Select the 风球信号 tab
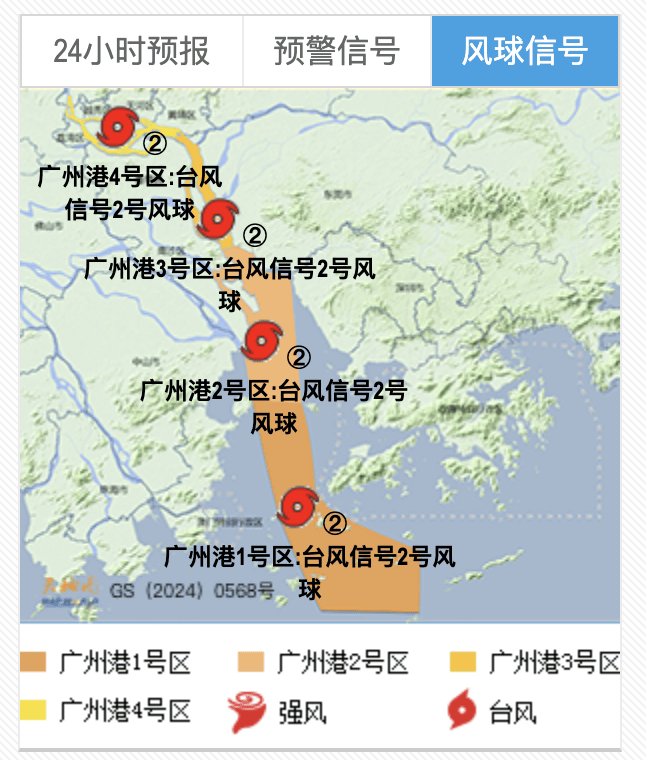Image resolution: width=646 pixels, height=760 pixels. pyautogui.click(x=525, y=50)
